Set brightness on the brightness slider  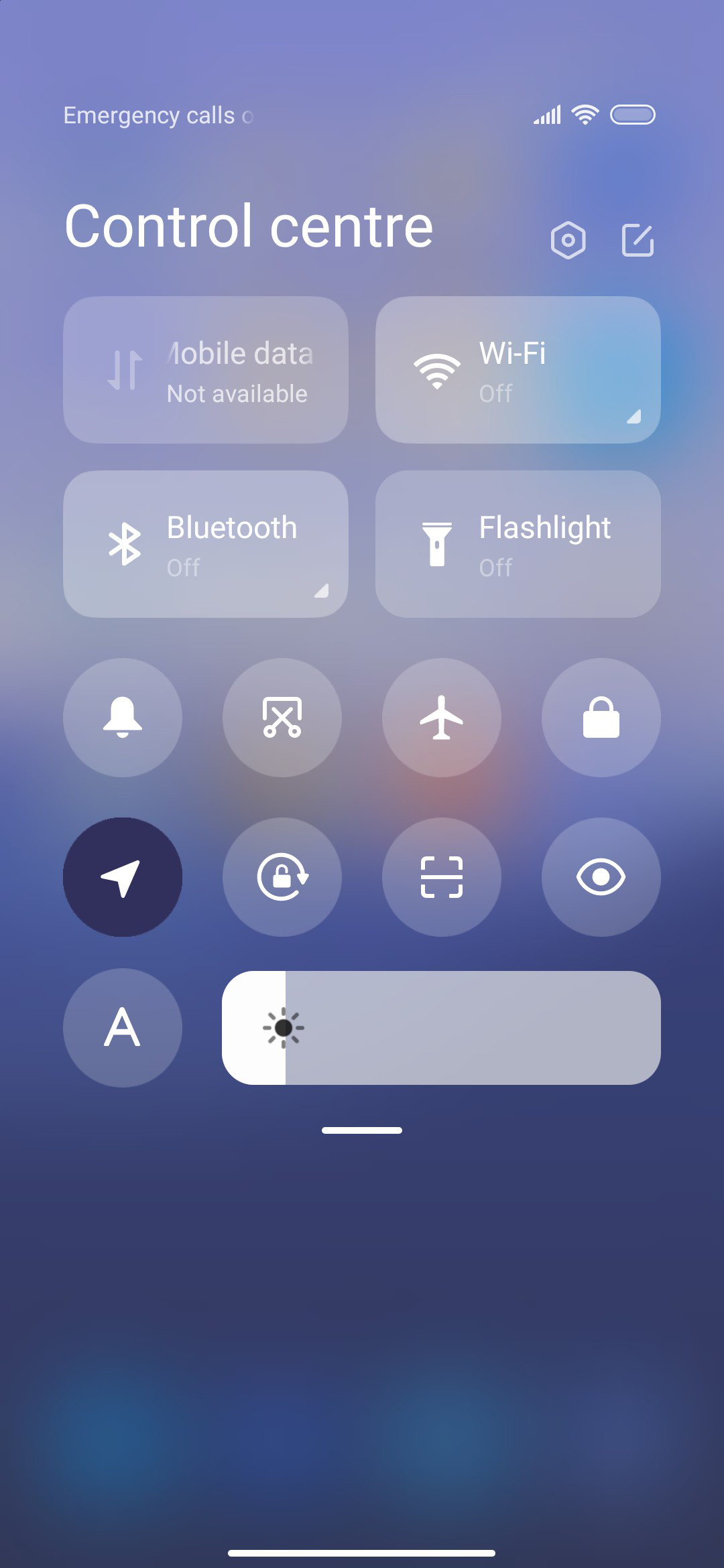coord(441,1028)
